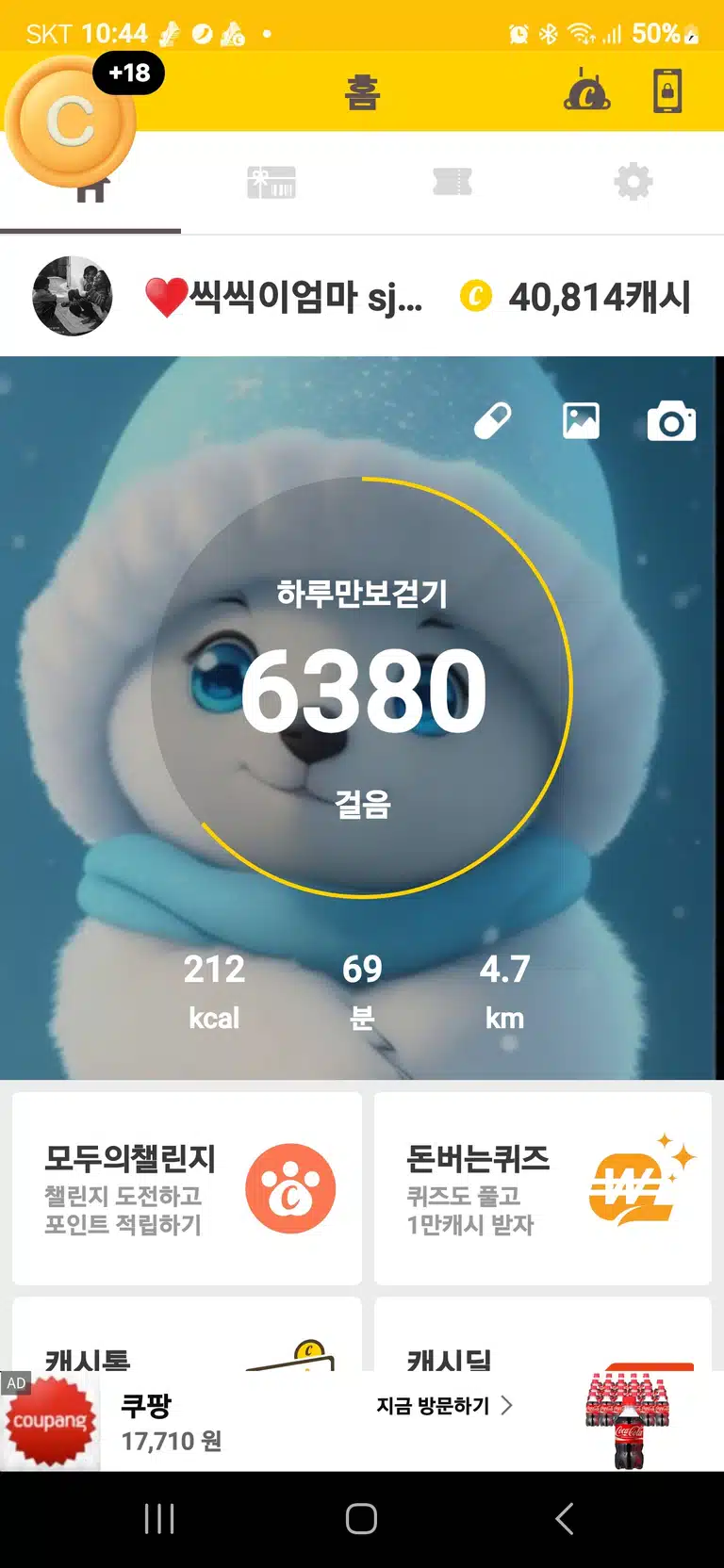Viewport: 724px width, 1568px height.
Task: Tap the floating coin with +18 badge
Action: 71,121
